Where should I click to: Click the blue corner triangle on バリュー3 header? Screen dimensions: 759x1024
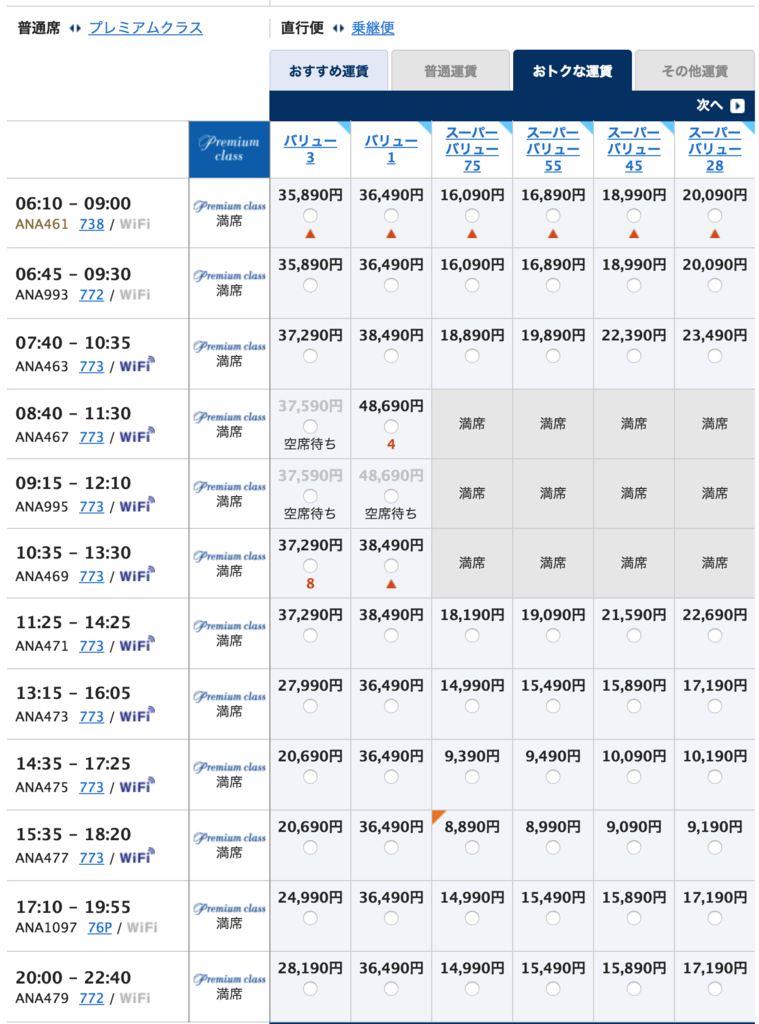coord(343,126)
